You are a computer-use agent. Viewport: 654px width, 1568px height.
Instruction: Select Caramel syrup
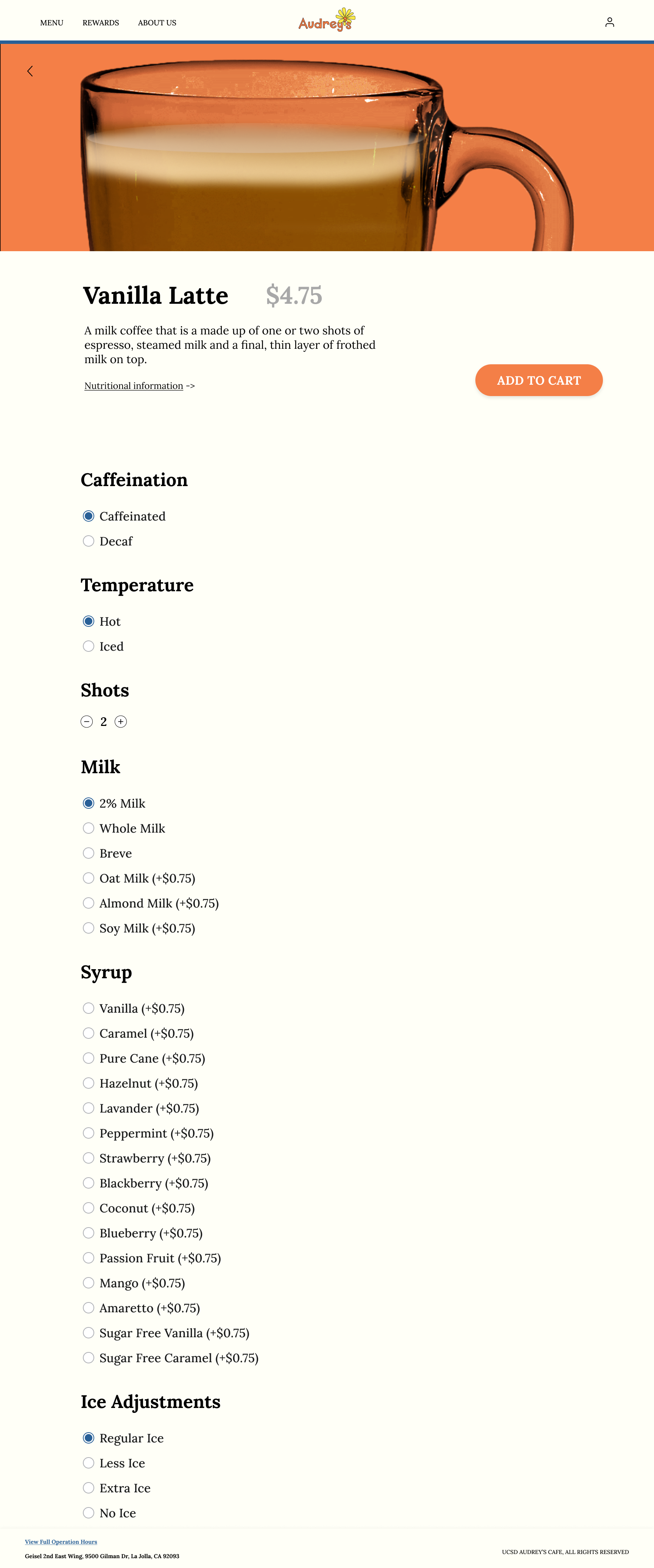pos(89,1033)
